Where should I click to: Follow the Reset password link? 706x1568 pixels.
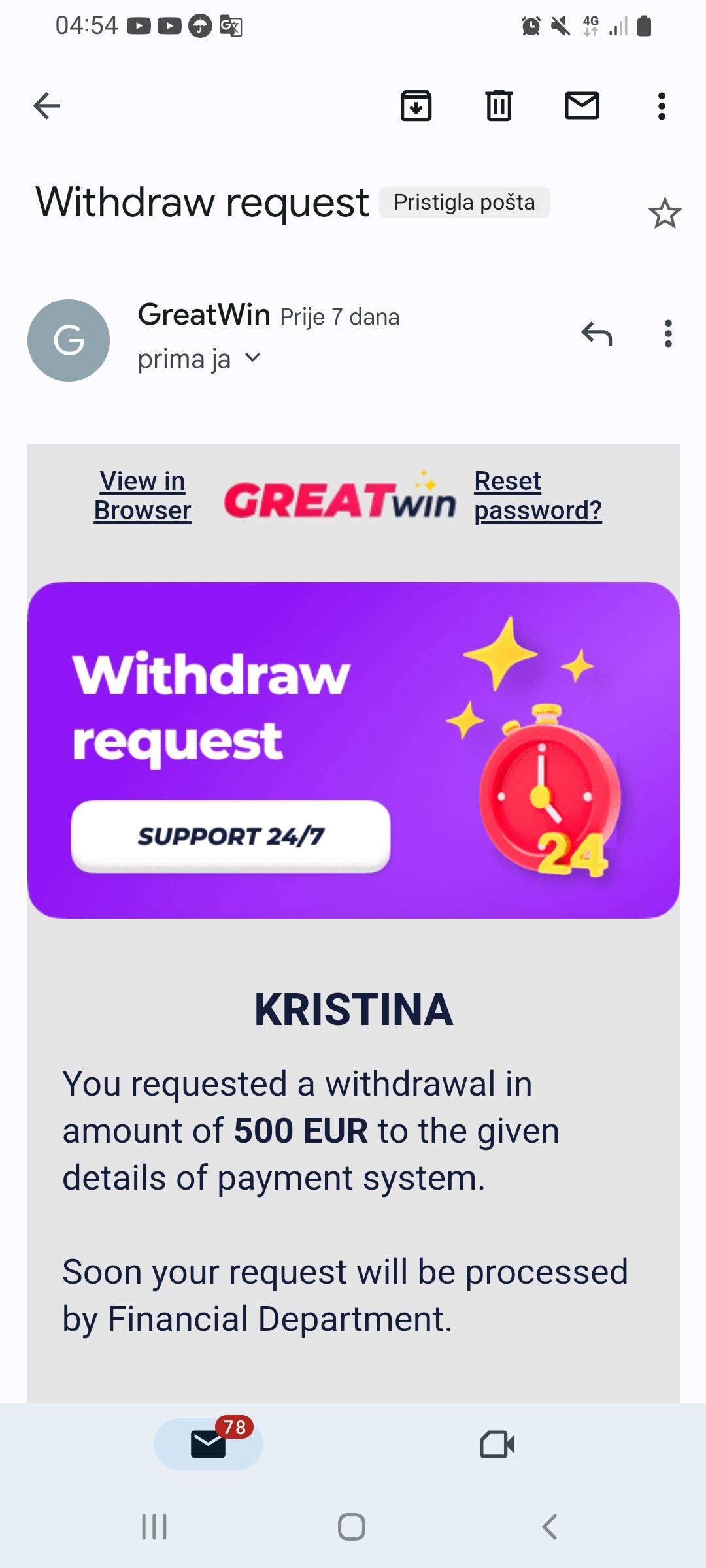(x=537, y=495)
